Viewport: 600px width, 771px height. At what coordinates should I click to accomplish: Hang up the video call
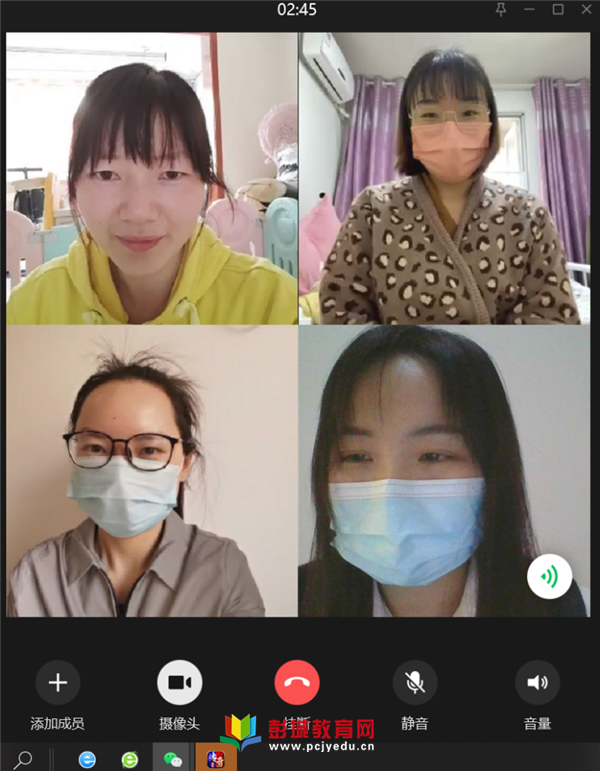pyautogui.click(x=297, y=683)
